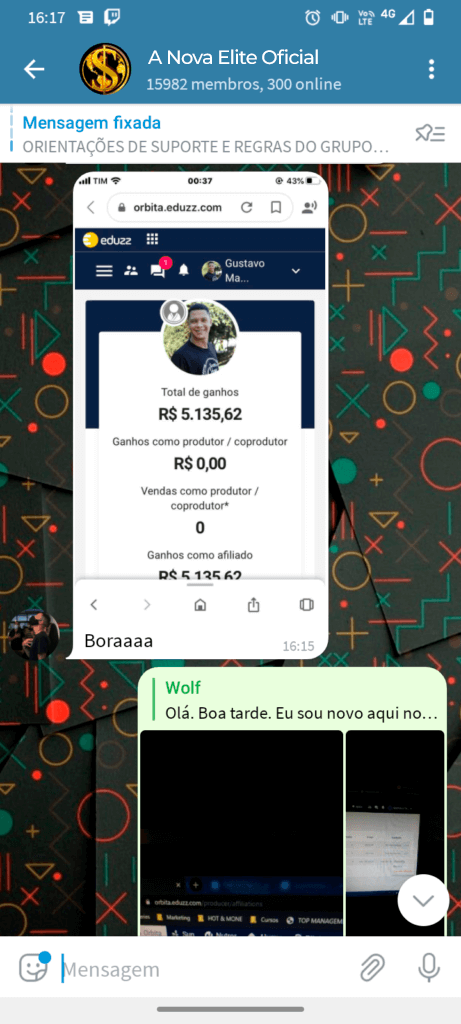
Task: Open the Boraaaa sender's profile avatar
Action: tap(35, 635)
